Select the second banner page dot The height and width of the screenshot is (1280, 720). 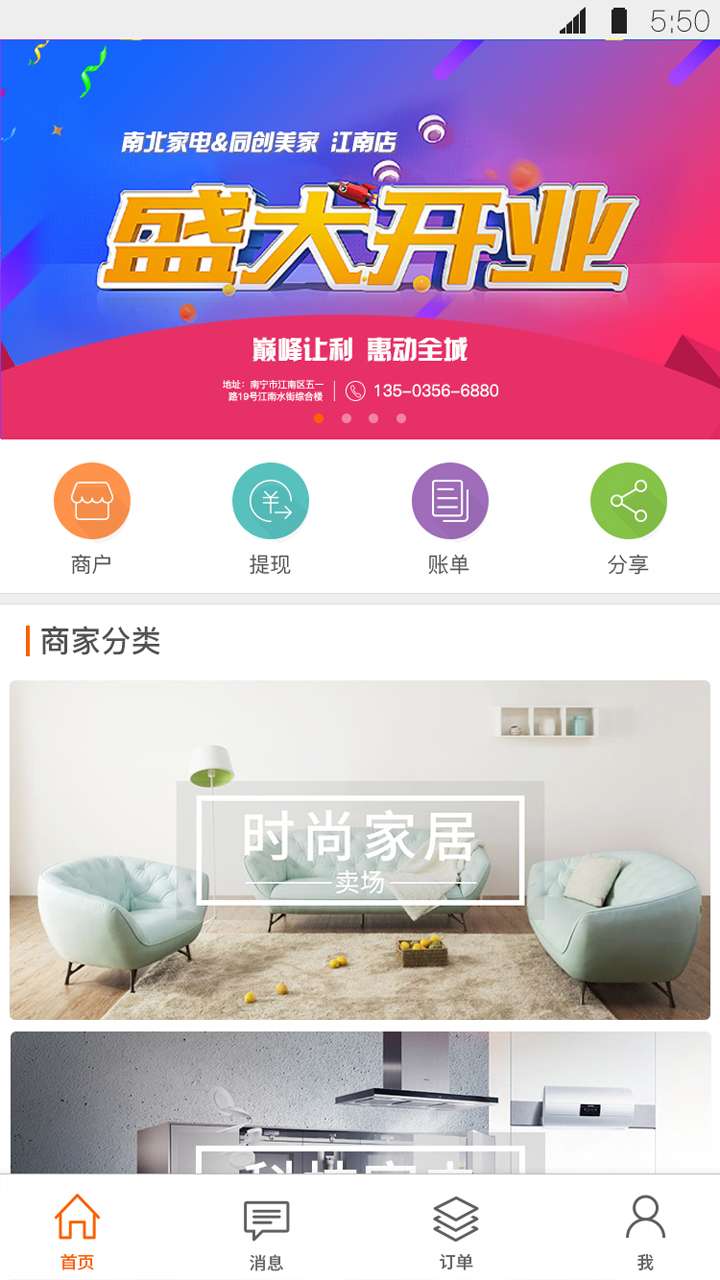(x=346, y=419)
